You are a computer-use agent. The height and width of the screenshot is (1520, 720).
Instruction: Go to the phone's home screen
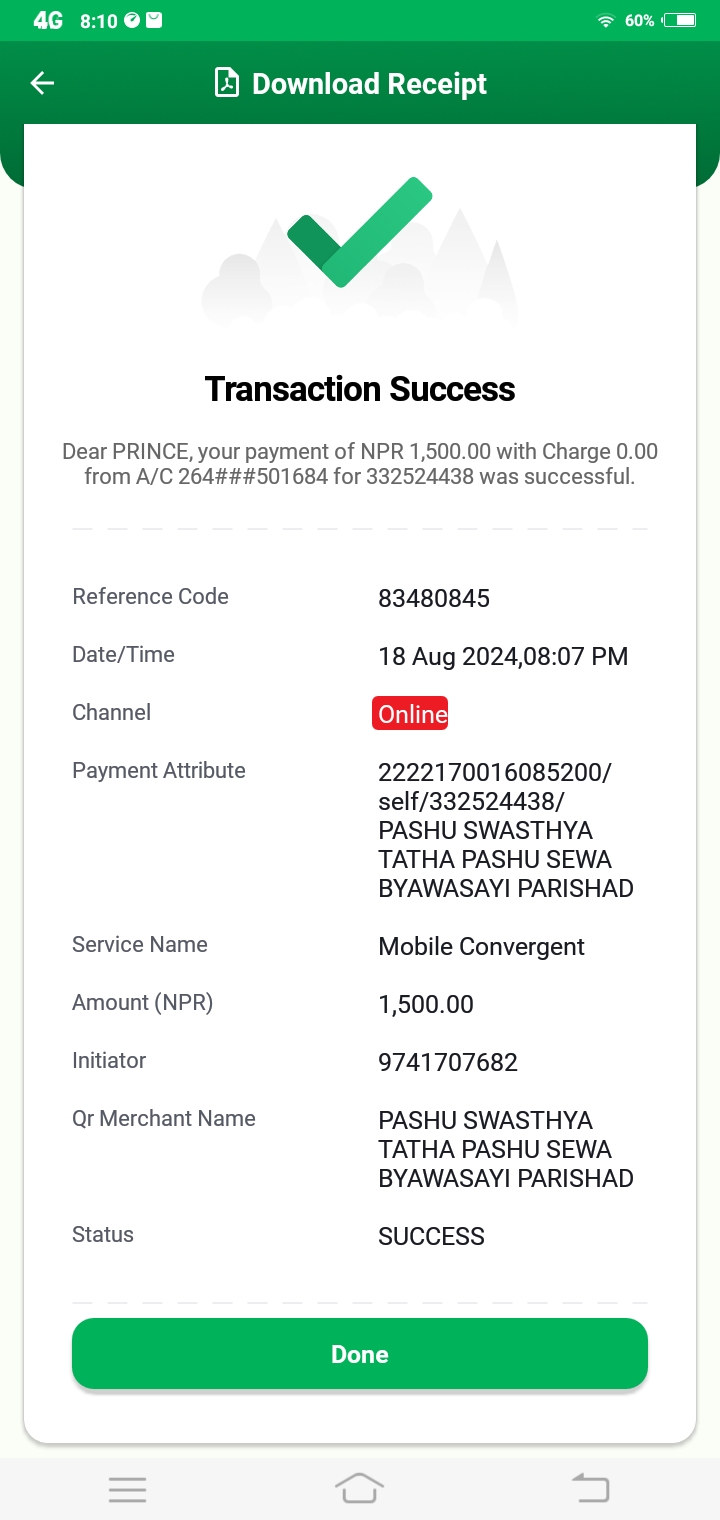[360, 1488]
